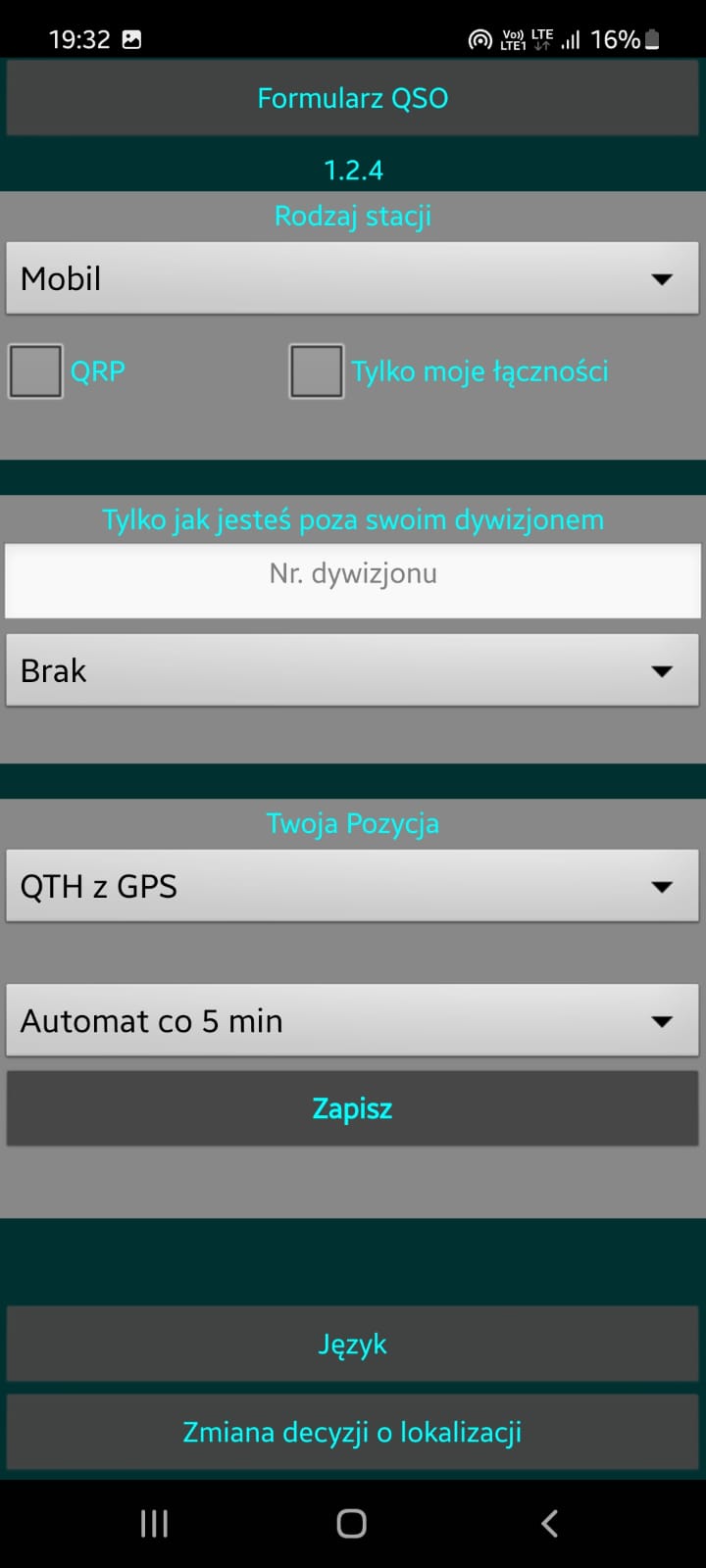The height and width of the screenshot is (1568, 706).
Task: Save settings with Zapisz
Action: pos(352,1108)
